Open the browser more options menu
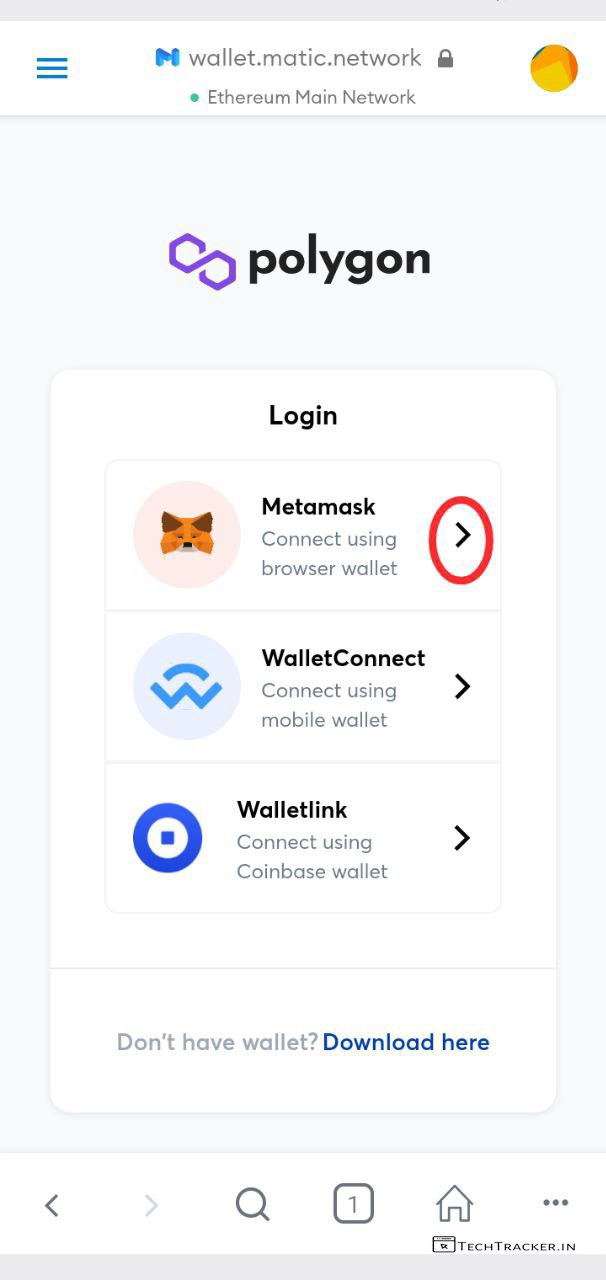606x1280 pixels. pyautogui.click(x=555, y=1203)
